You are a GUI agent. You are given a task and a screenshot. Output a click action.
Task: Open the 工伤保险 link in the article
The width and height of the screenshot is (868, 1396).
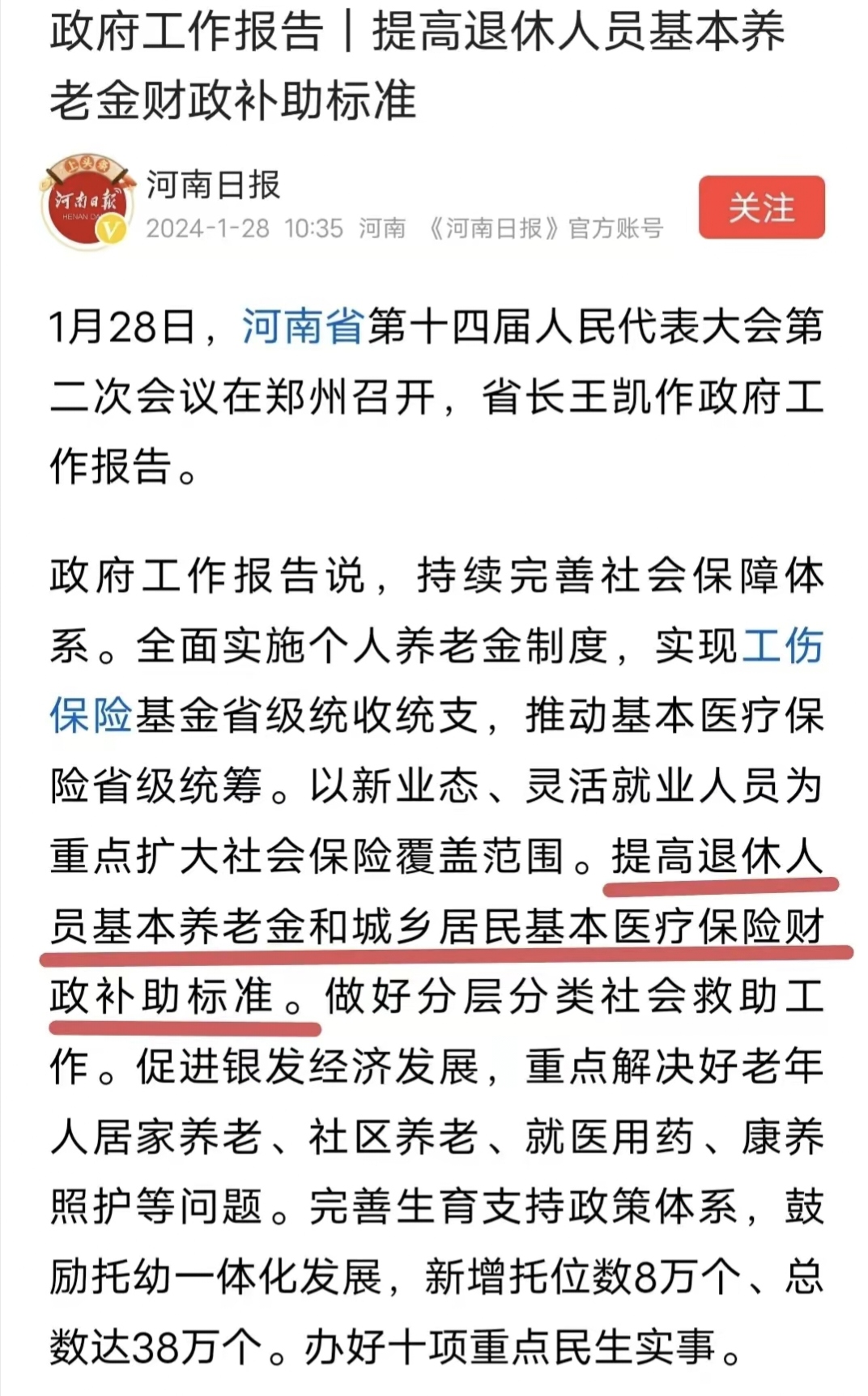point(782,646)
